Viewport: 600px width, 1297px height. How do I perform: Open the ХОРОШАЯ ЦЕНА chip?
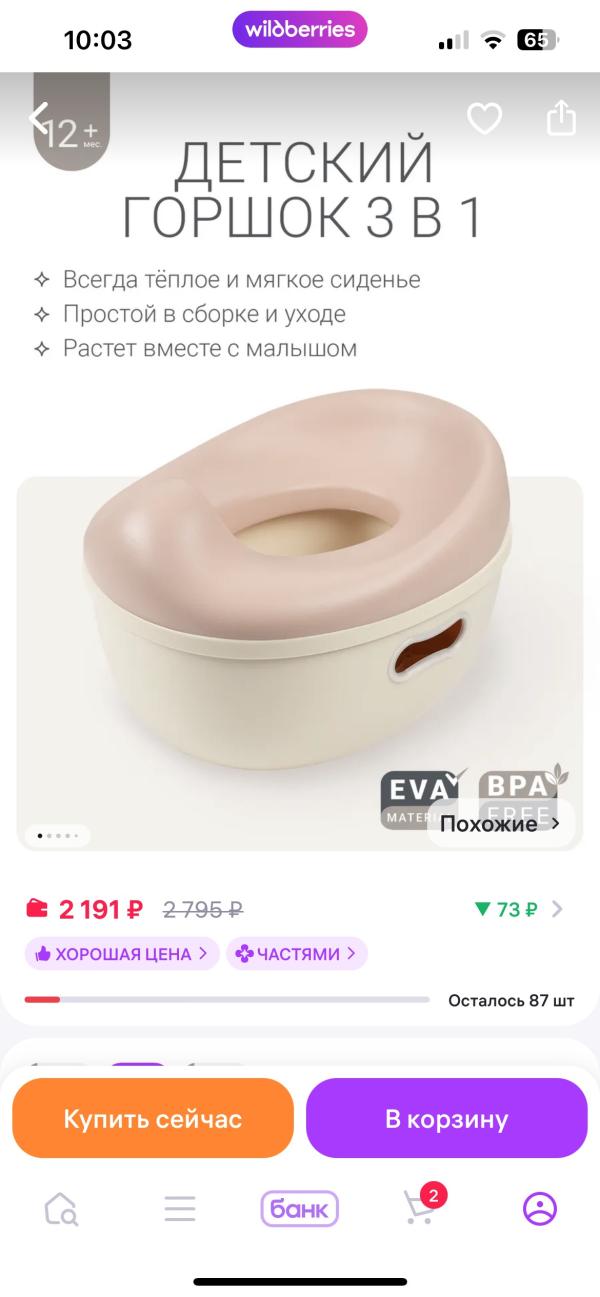click(122, 954)
